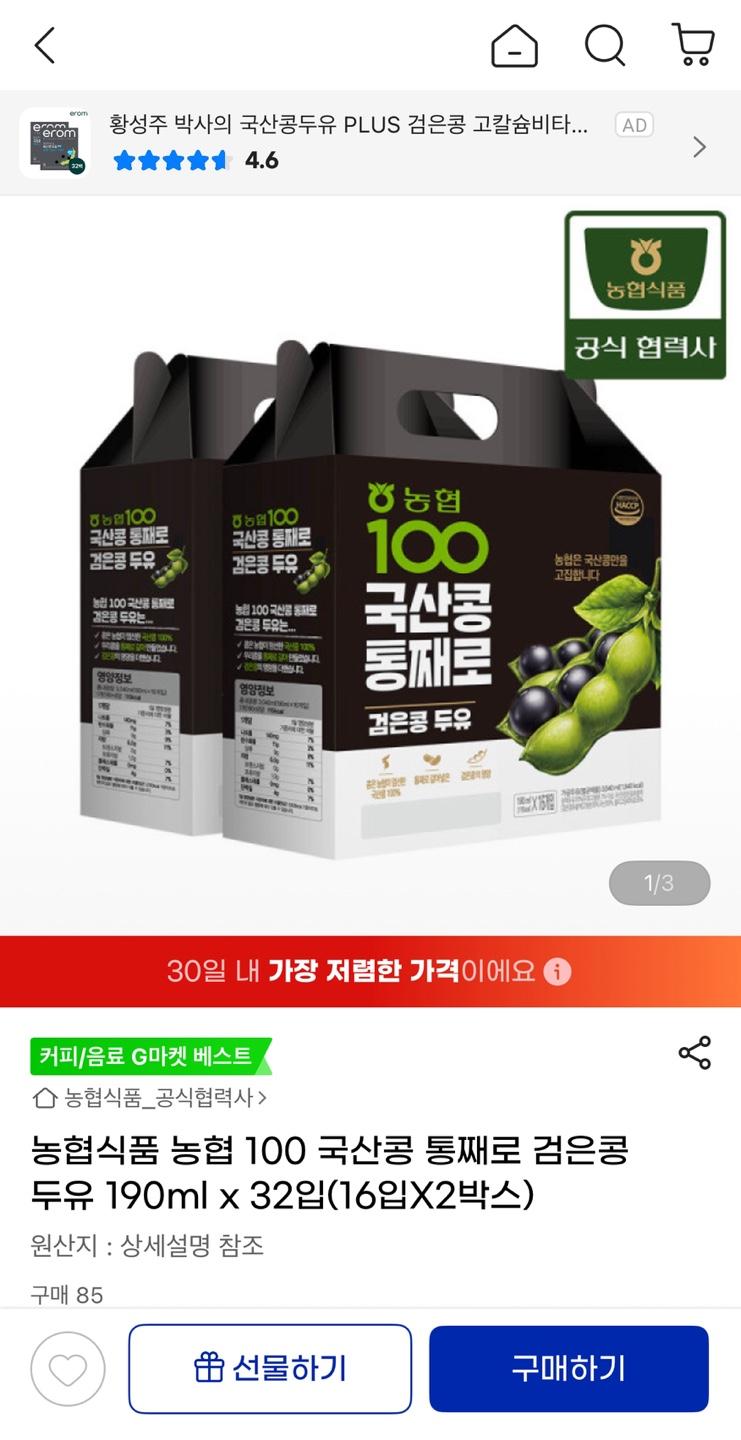Open the search icon
The height and width of the screenshot is (1440, 741).
pos(605,46)
